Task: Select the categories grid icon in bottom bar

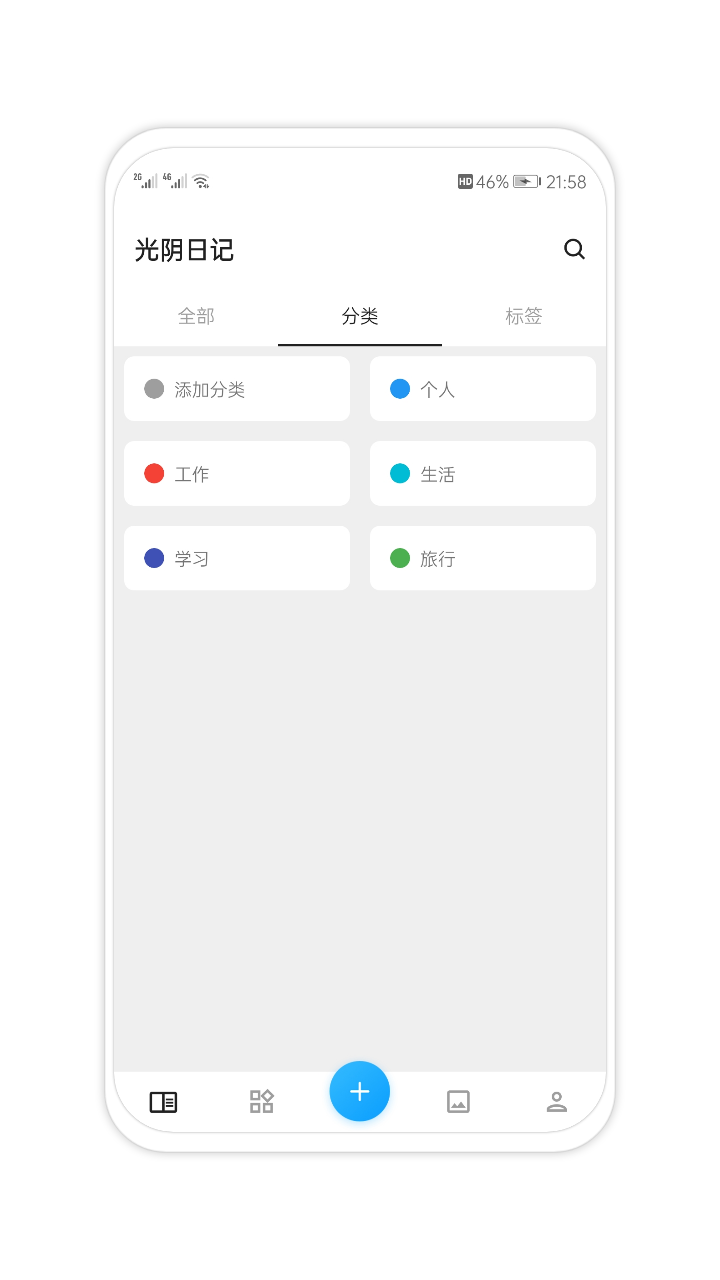Action: (x=261, y=1101)
